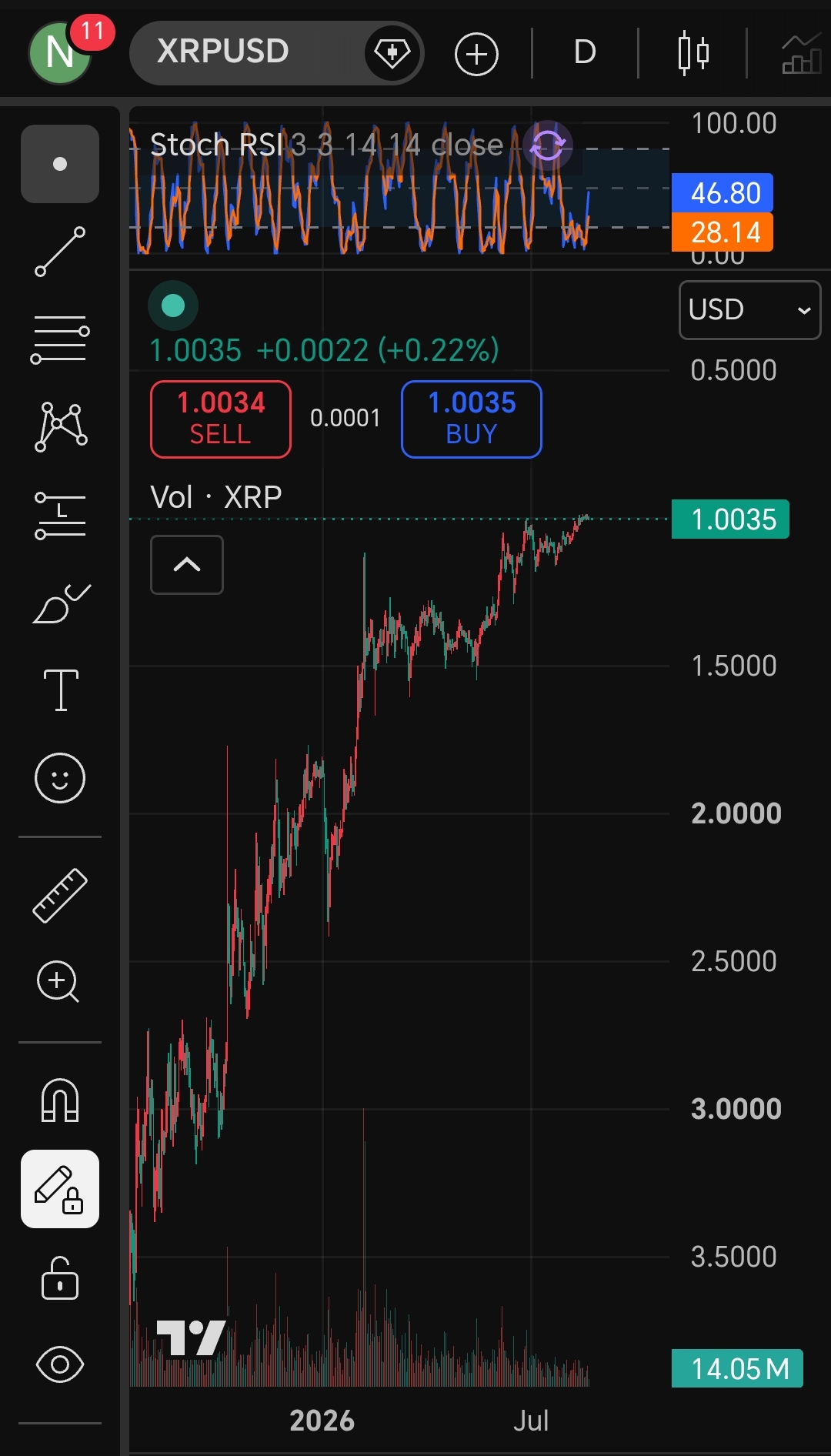Open the candlestick chart style selector
The width and height of the screenshot is (831, 1456).
pos(693,53)
